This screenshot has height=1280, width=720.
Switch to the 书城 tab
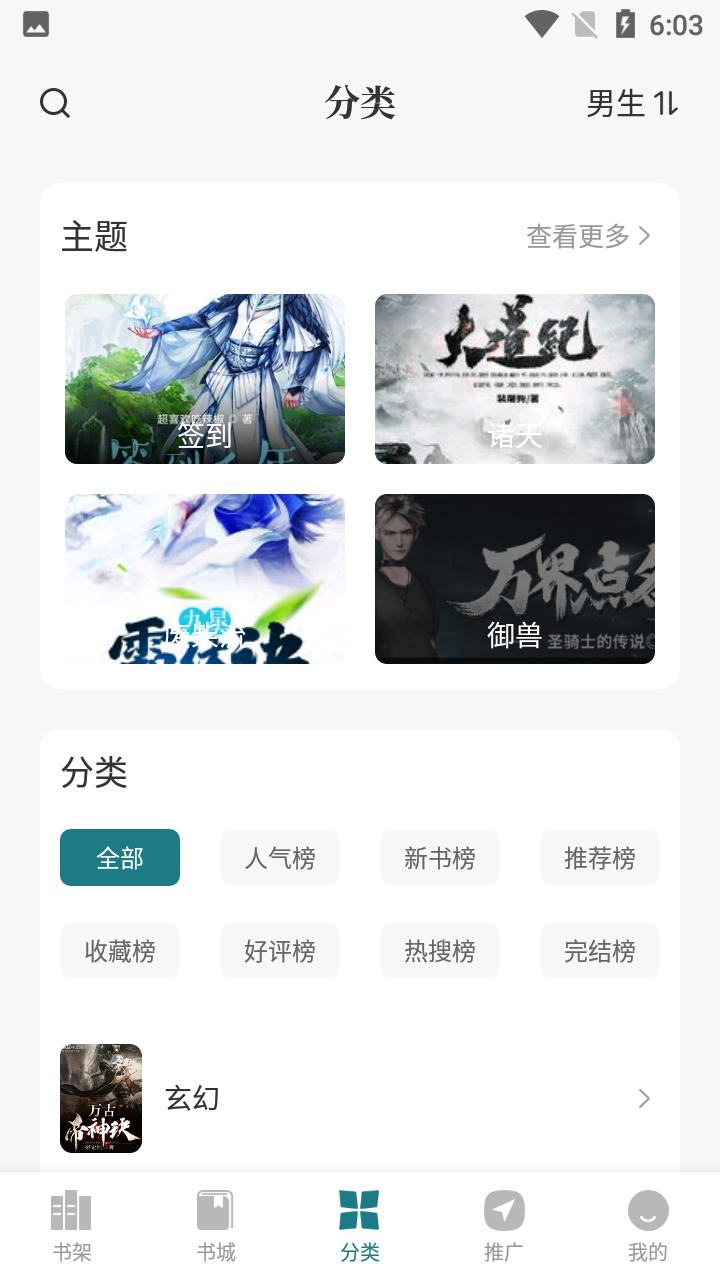[x=216, y=1225]
